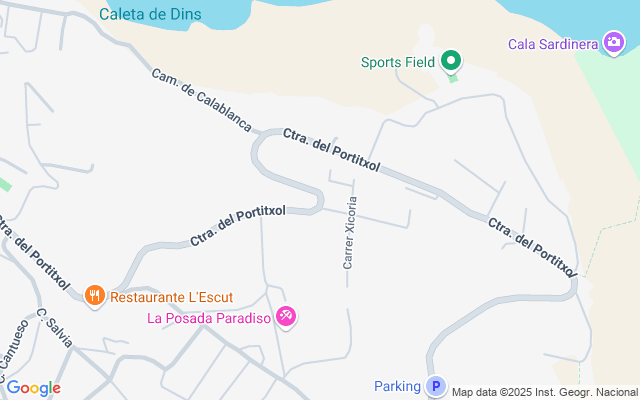The image size is (640, 400).
Task: Select the Parking marker
Action: point(435,386)
